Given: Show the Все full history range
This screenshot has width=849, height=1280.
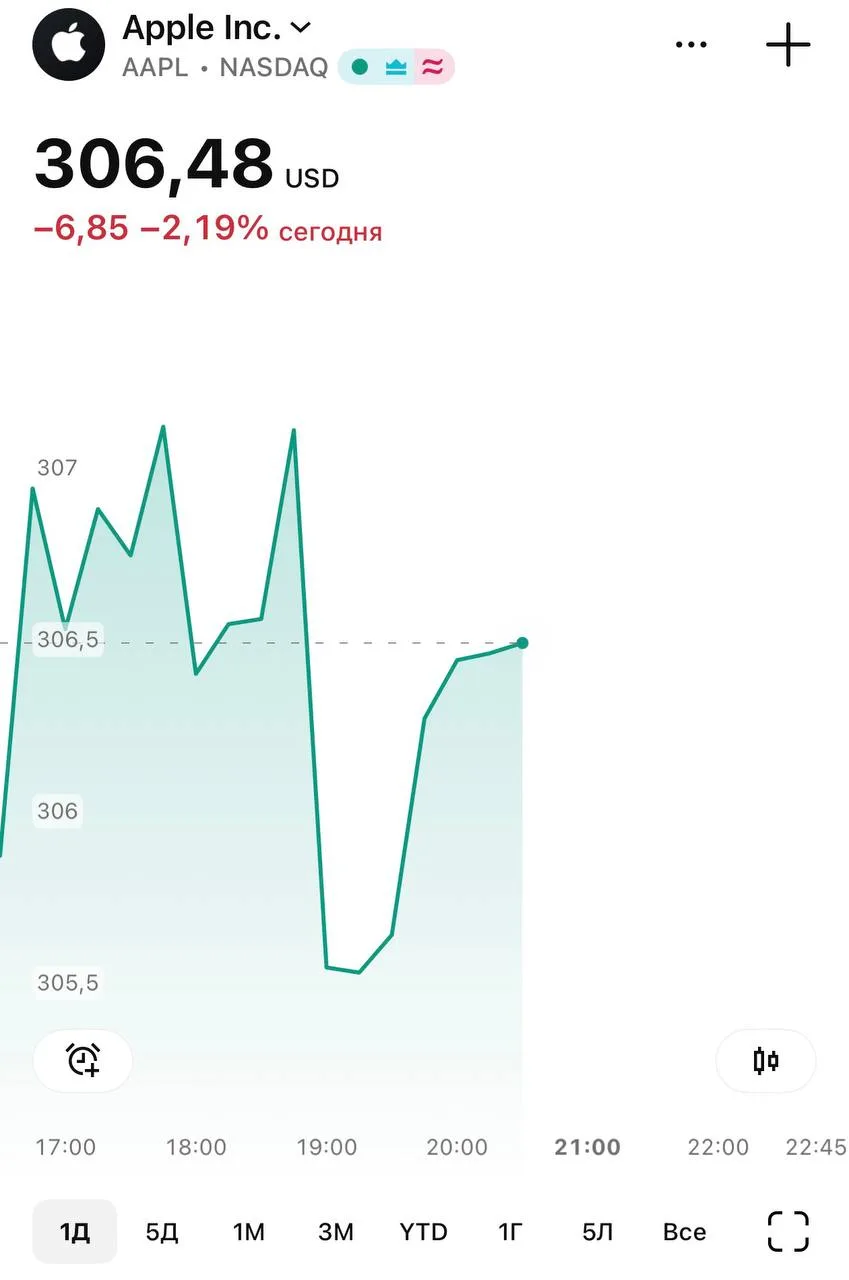Looking at the screenshot, I should pyautogui.click(x=684, y=1231).
